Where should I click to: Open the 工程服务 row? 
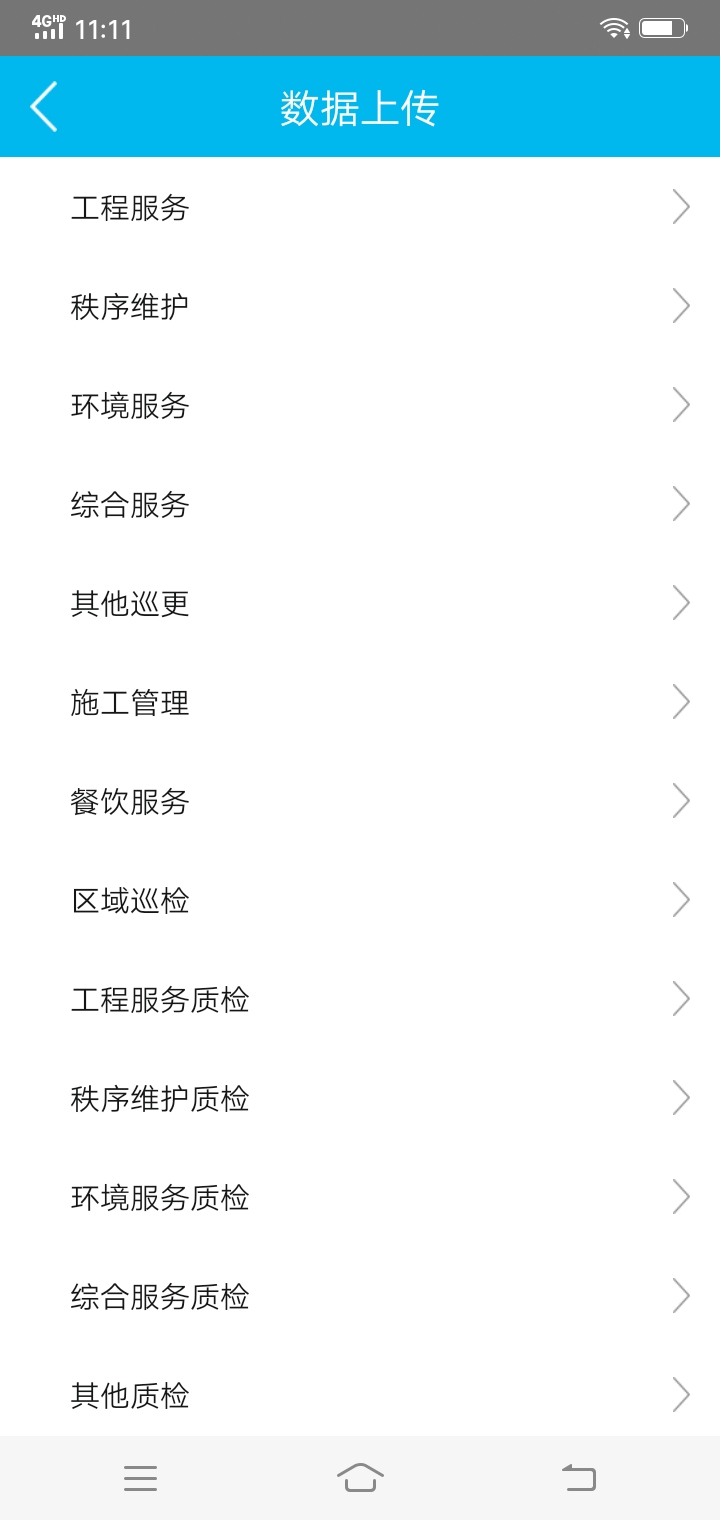[360, 207]
